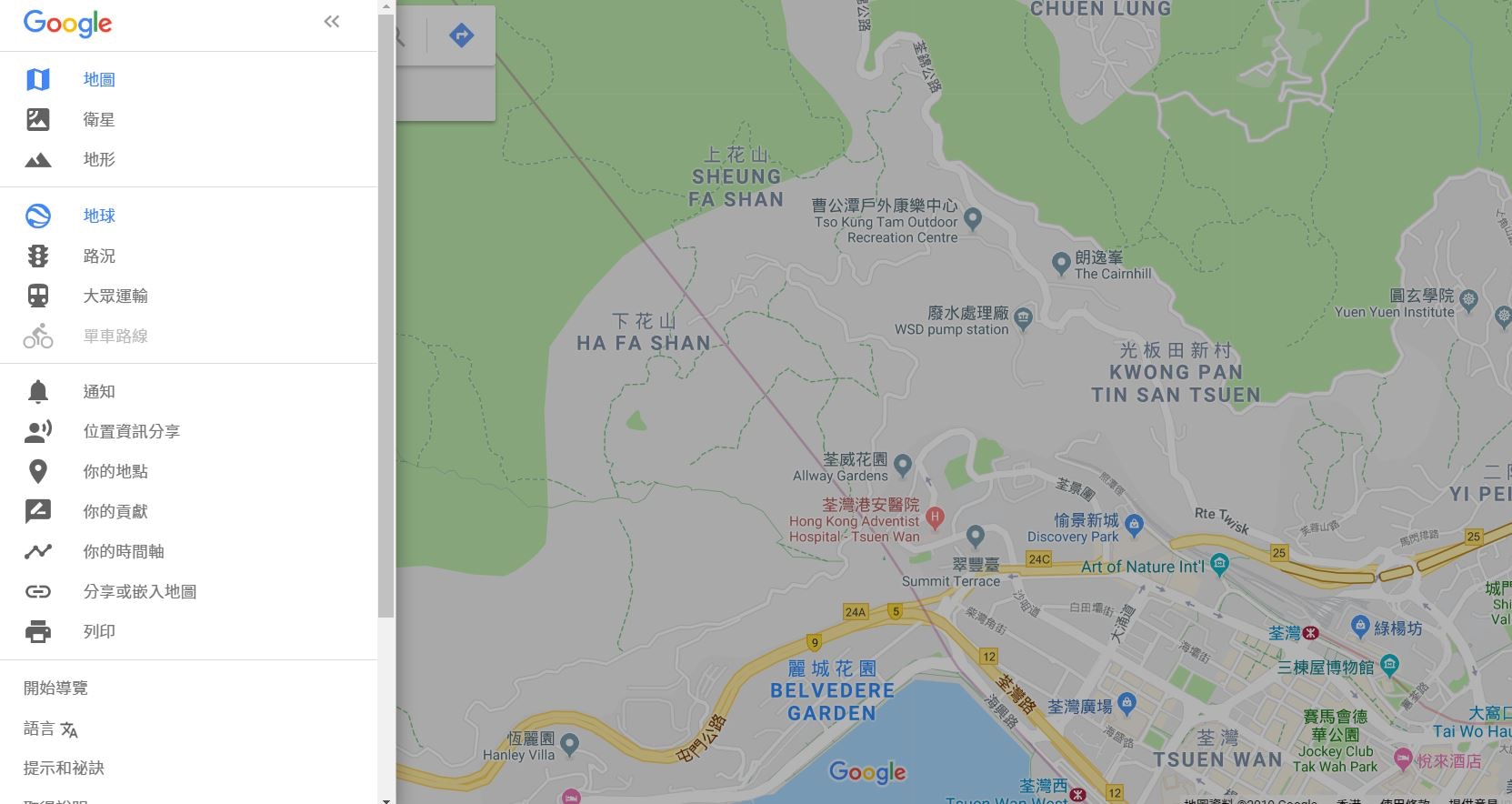Open 分享或嵌入地圖 share or embed map
1512x804 pixels.
coord(139,591)
